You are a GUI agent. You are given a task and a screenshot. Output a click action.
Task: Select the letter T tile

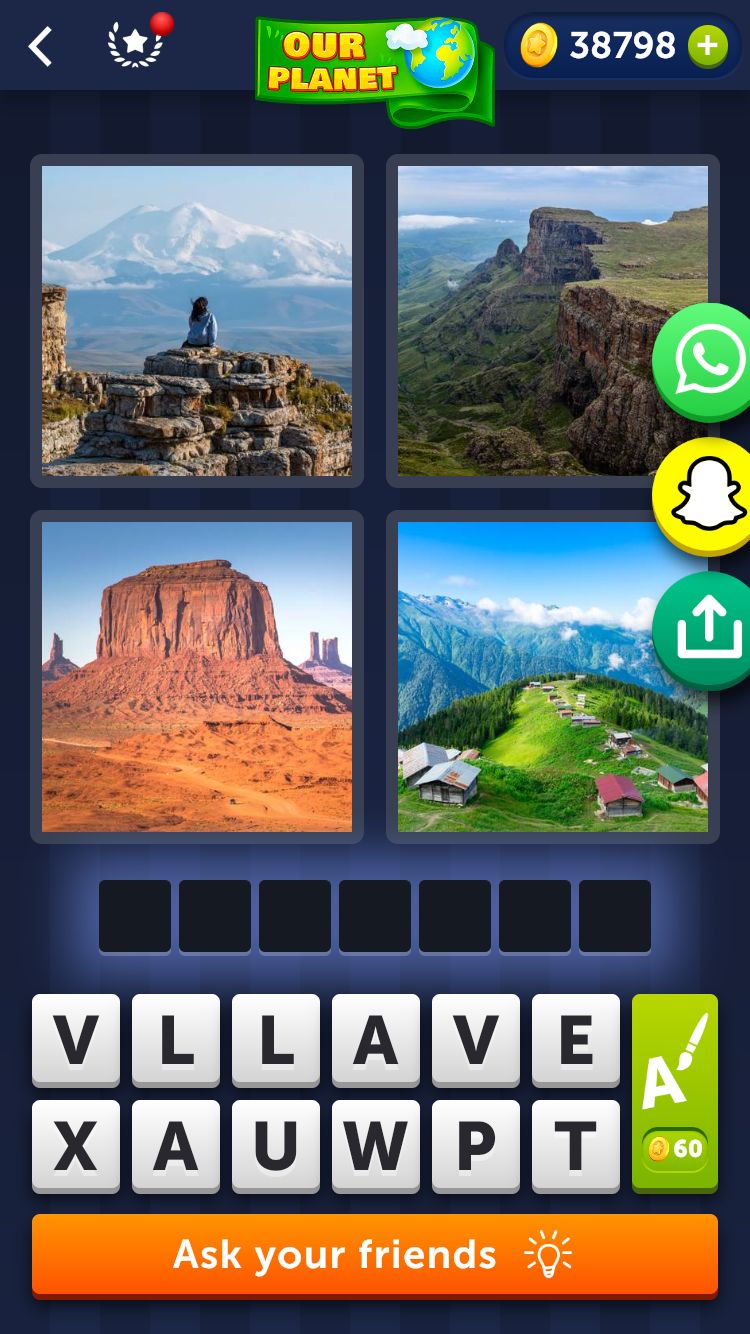(x=576, y=1146)
